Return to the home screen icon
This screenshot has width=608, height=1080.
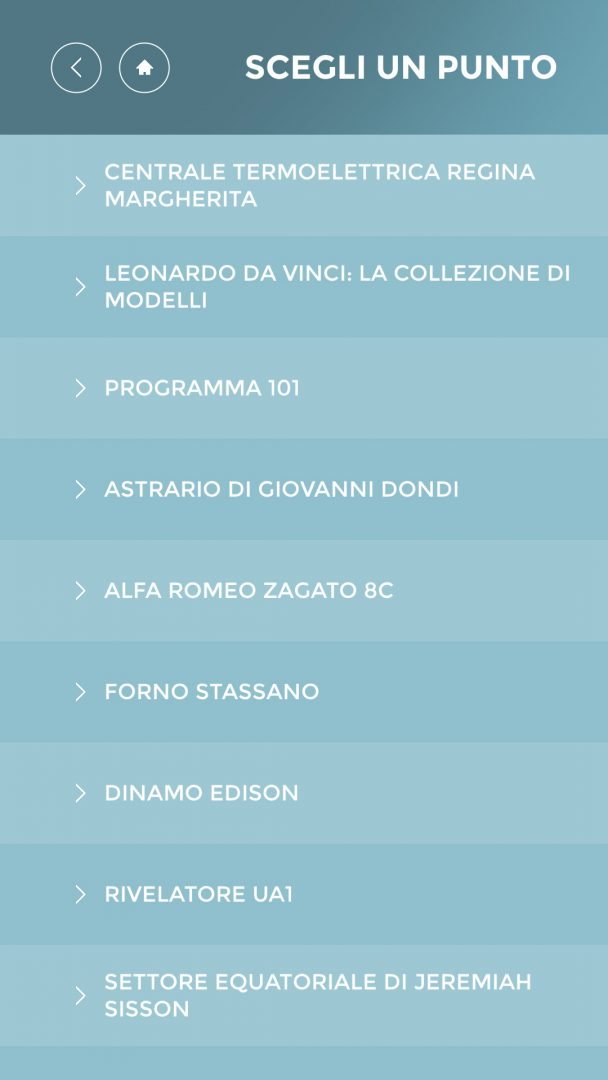coord(144,68)
